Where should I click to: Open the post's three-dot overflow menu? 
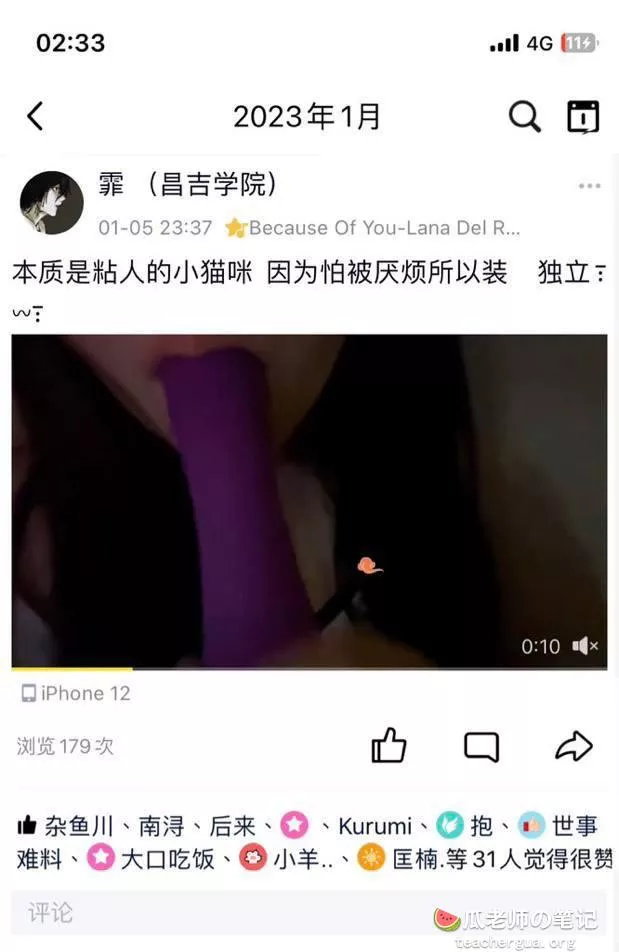coord(589,187)
